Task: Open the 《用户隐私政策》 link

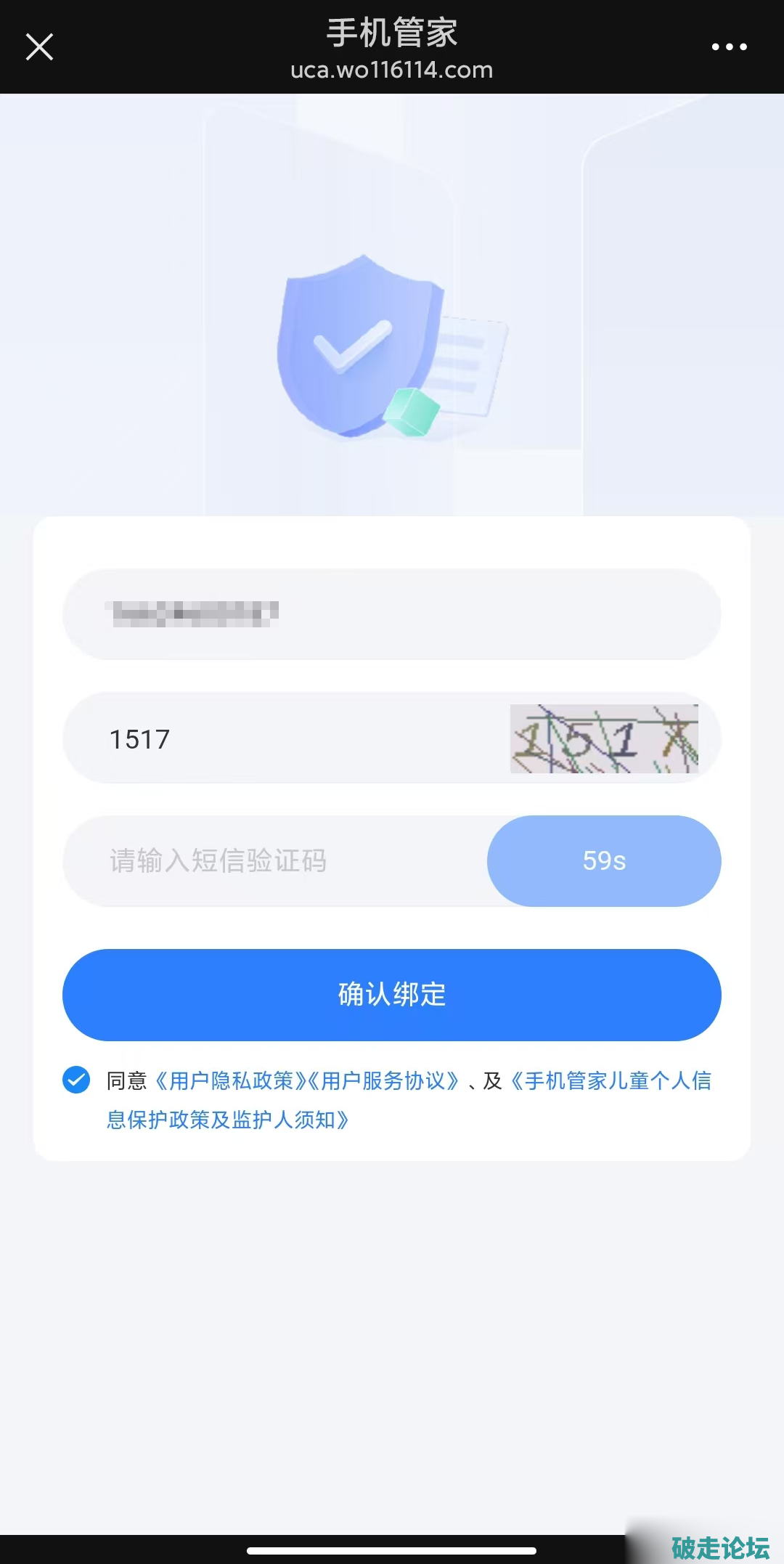Action: (226, 1081)
